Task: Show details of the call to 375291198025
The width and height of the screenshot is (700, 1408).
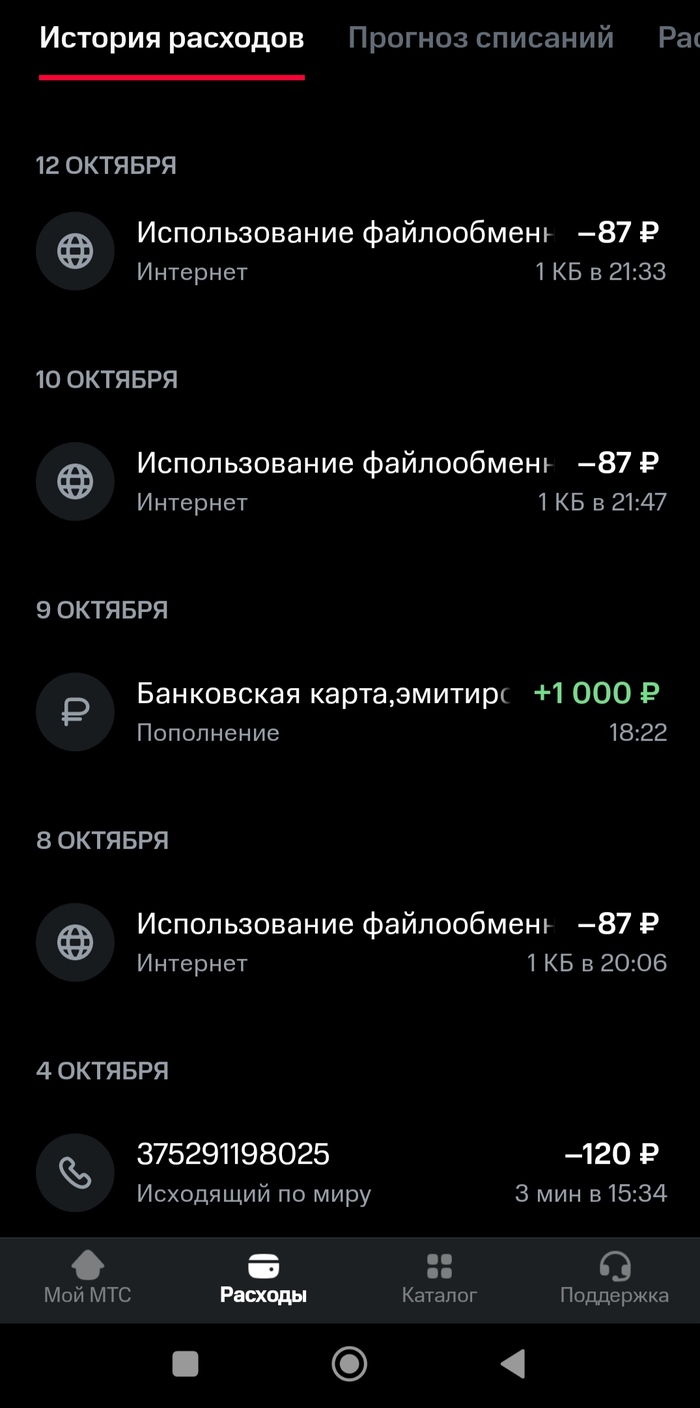Action: tap(350, 1173)
